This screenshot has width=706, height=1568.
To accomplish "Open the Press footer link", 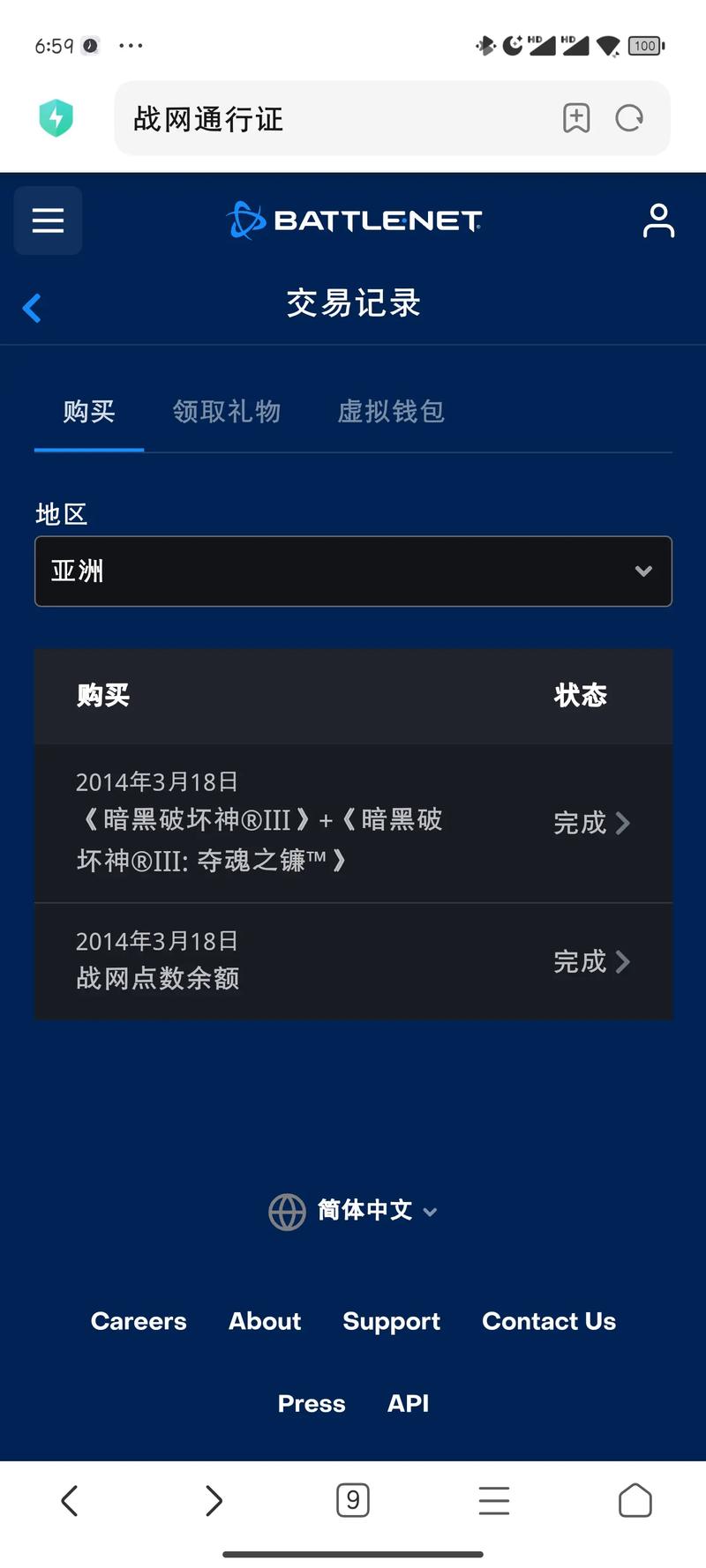I will tap(312, 1403).
